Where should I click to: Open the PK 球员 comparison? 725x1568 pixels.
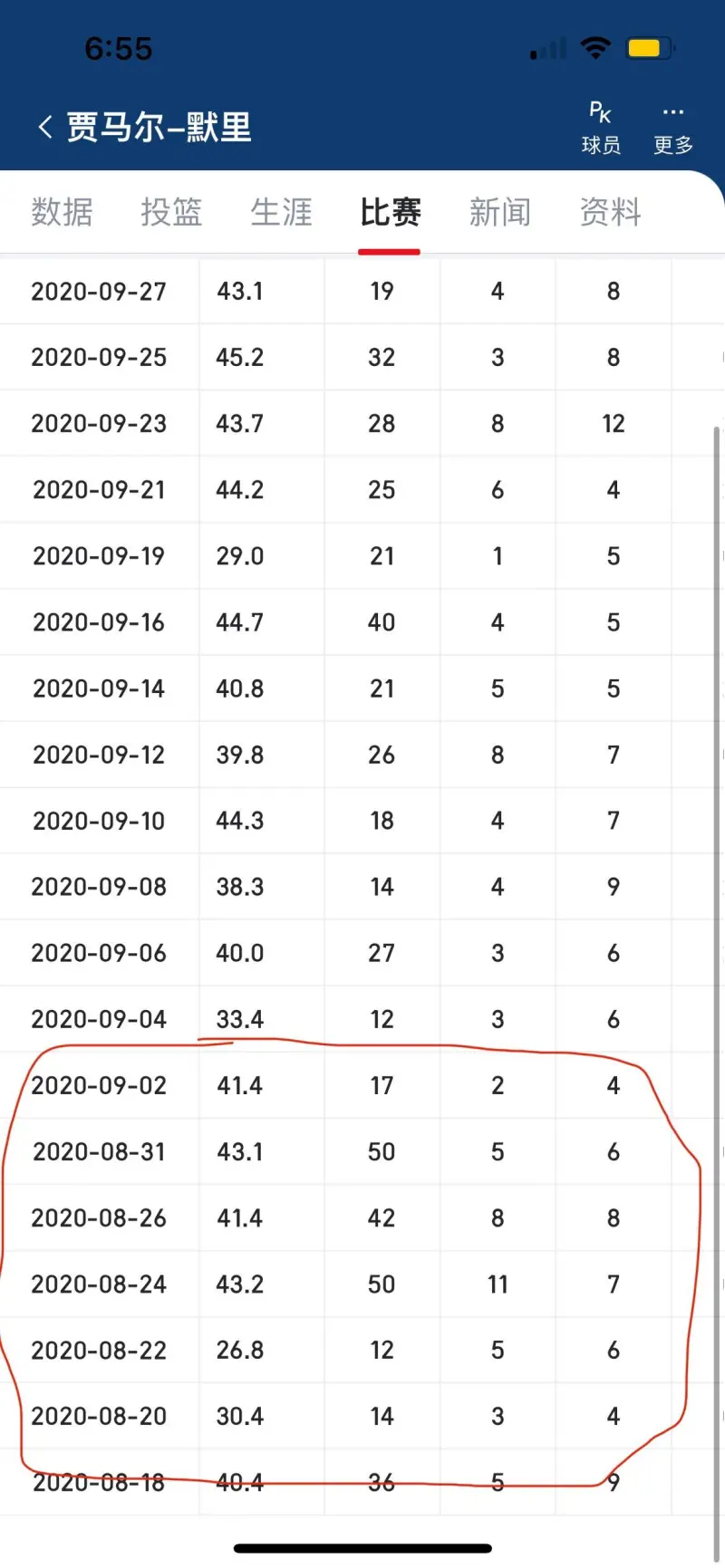coord(600,128)
